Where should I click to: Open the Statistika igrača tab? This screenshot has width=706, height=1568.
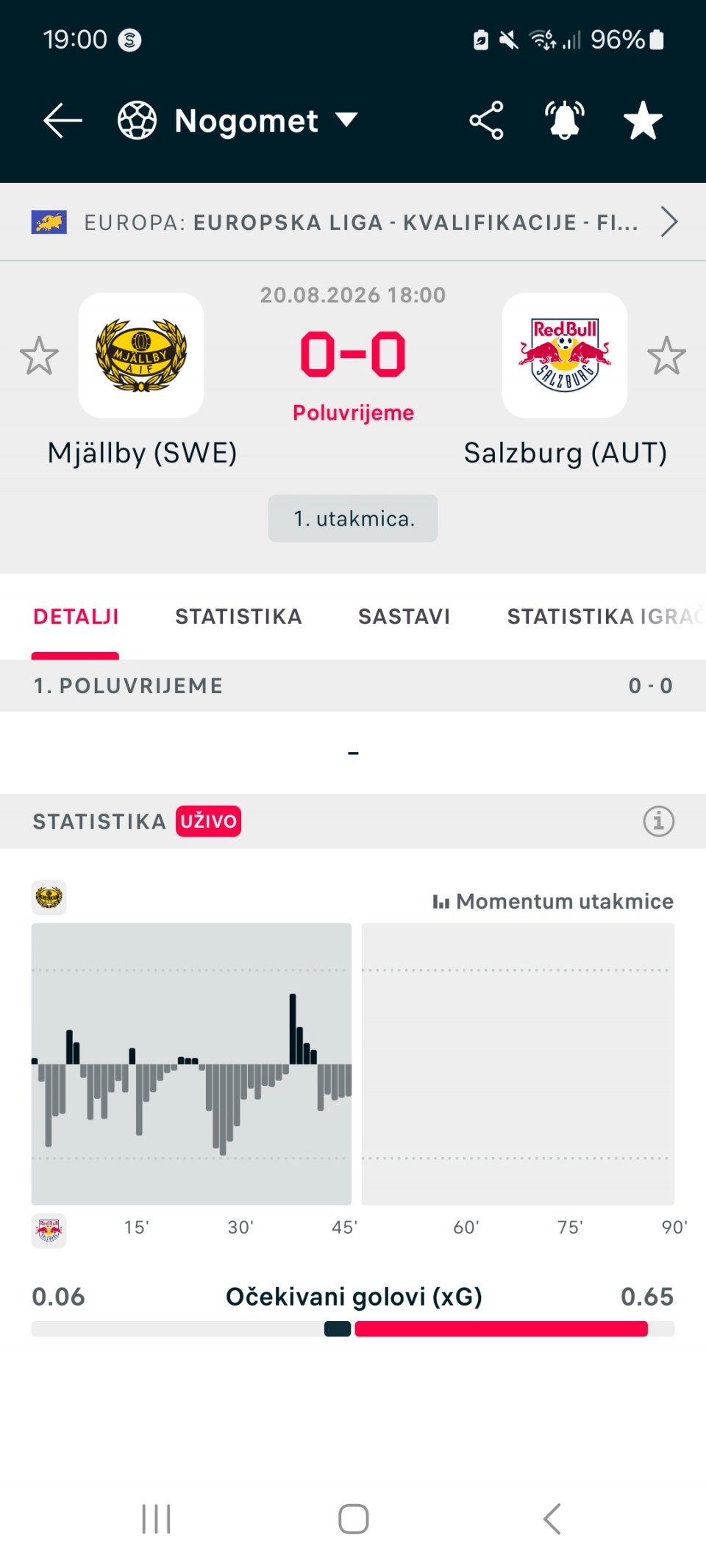click(605, 617)
